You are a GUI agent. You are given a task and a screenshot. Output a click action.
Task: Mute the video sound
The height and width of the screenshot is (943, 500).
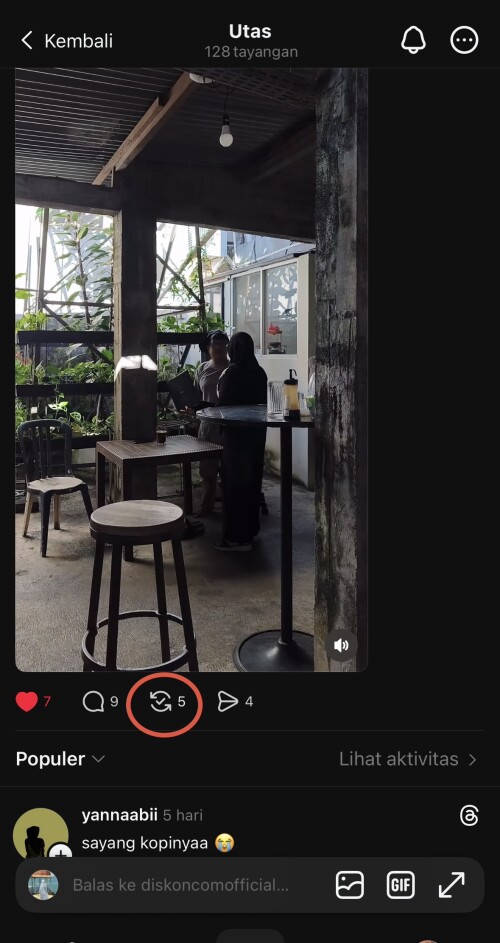(x=341, y=645)
